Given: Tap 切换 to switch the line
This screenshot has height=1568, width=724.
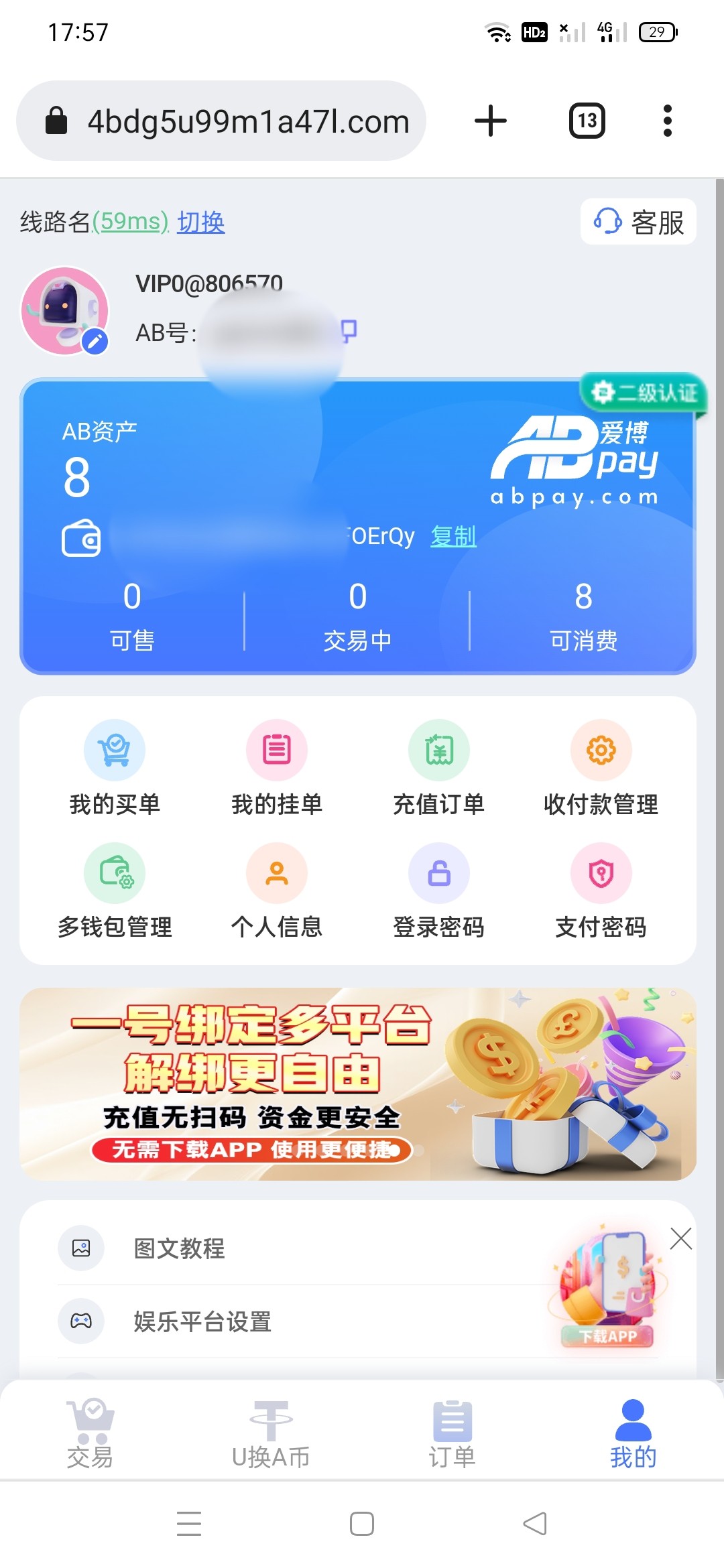Looking at the screenshot, I should click(x=200, y=222).
